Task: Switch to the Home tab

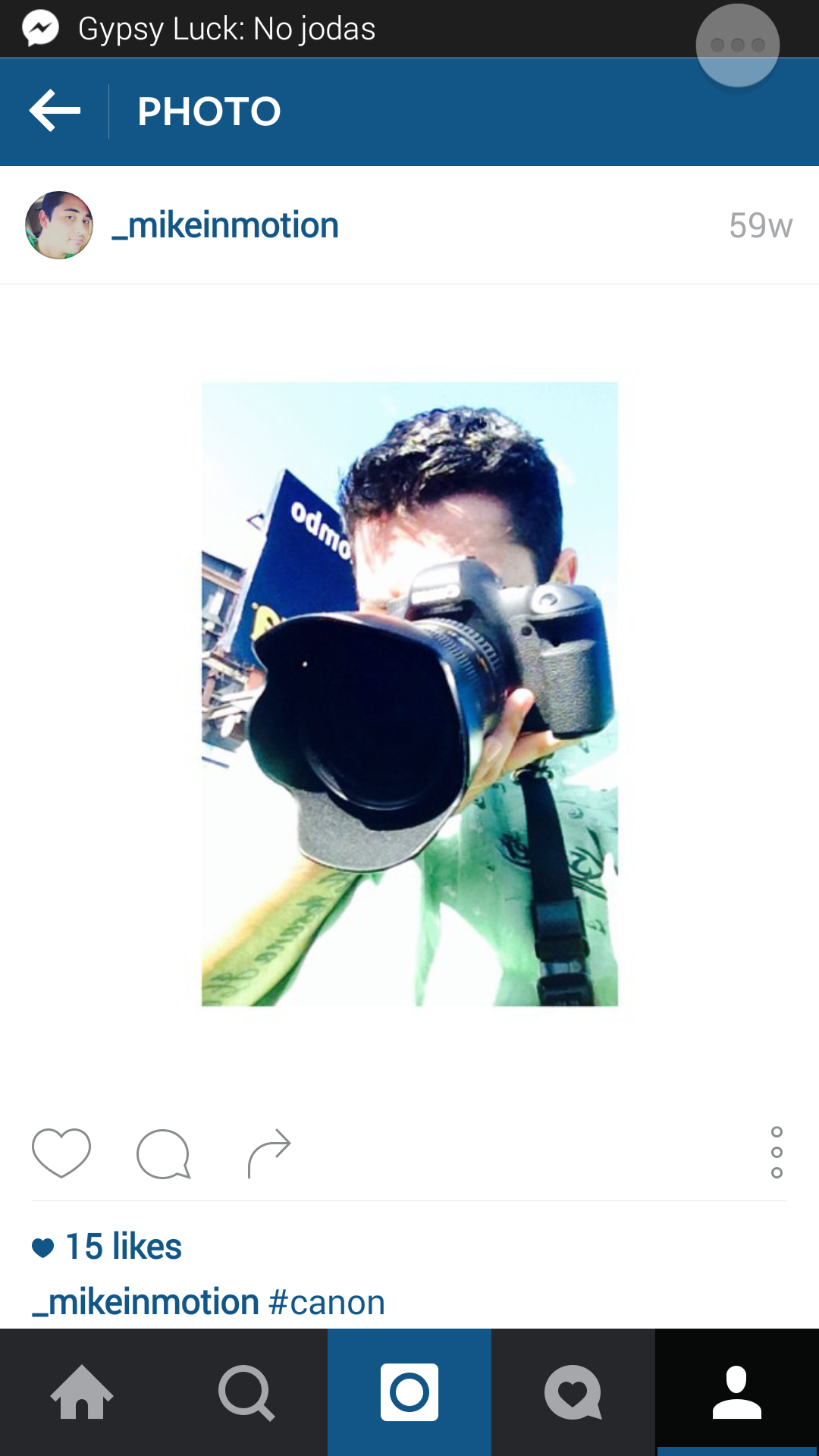Action: 82,1392
